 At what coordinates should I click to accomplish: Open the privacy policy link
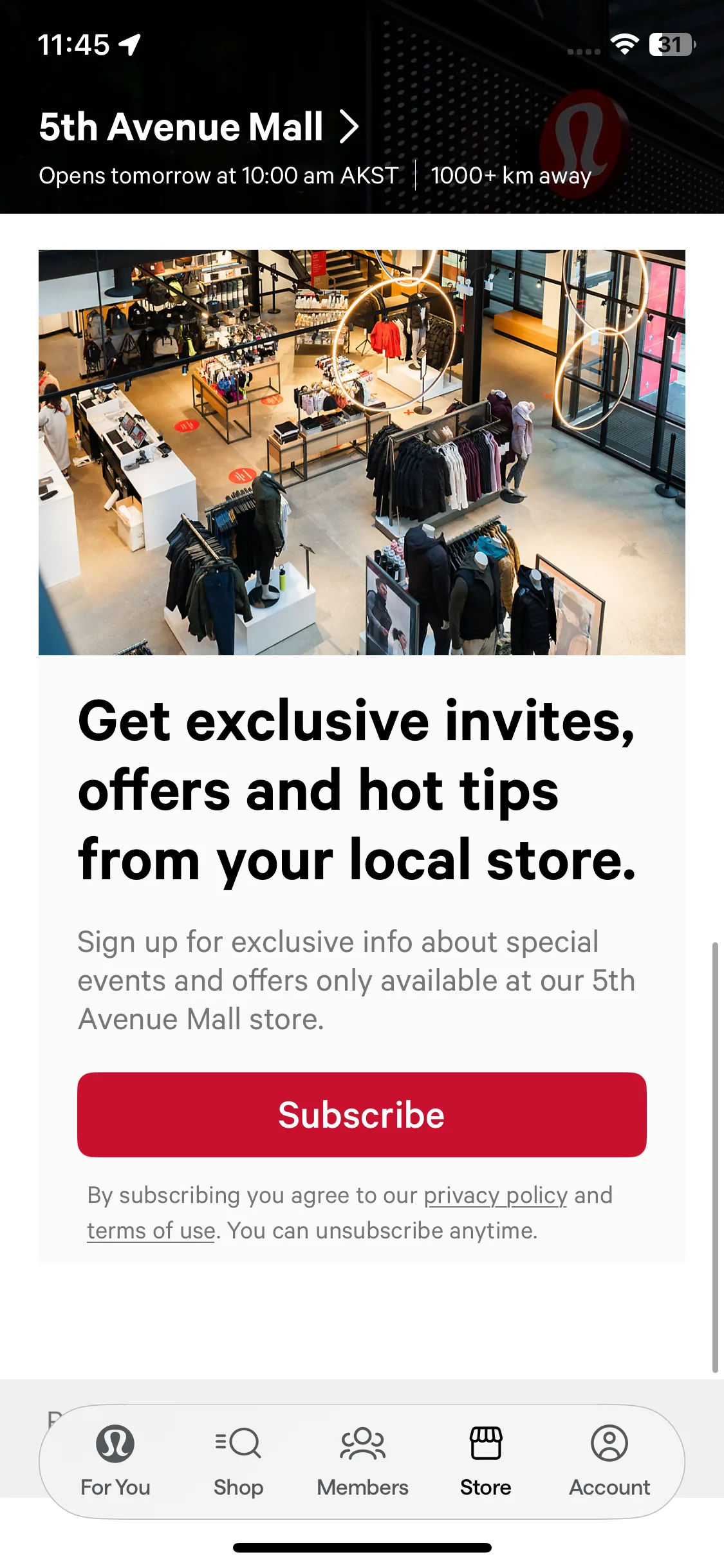click(x=496, y=1195)
